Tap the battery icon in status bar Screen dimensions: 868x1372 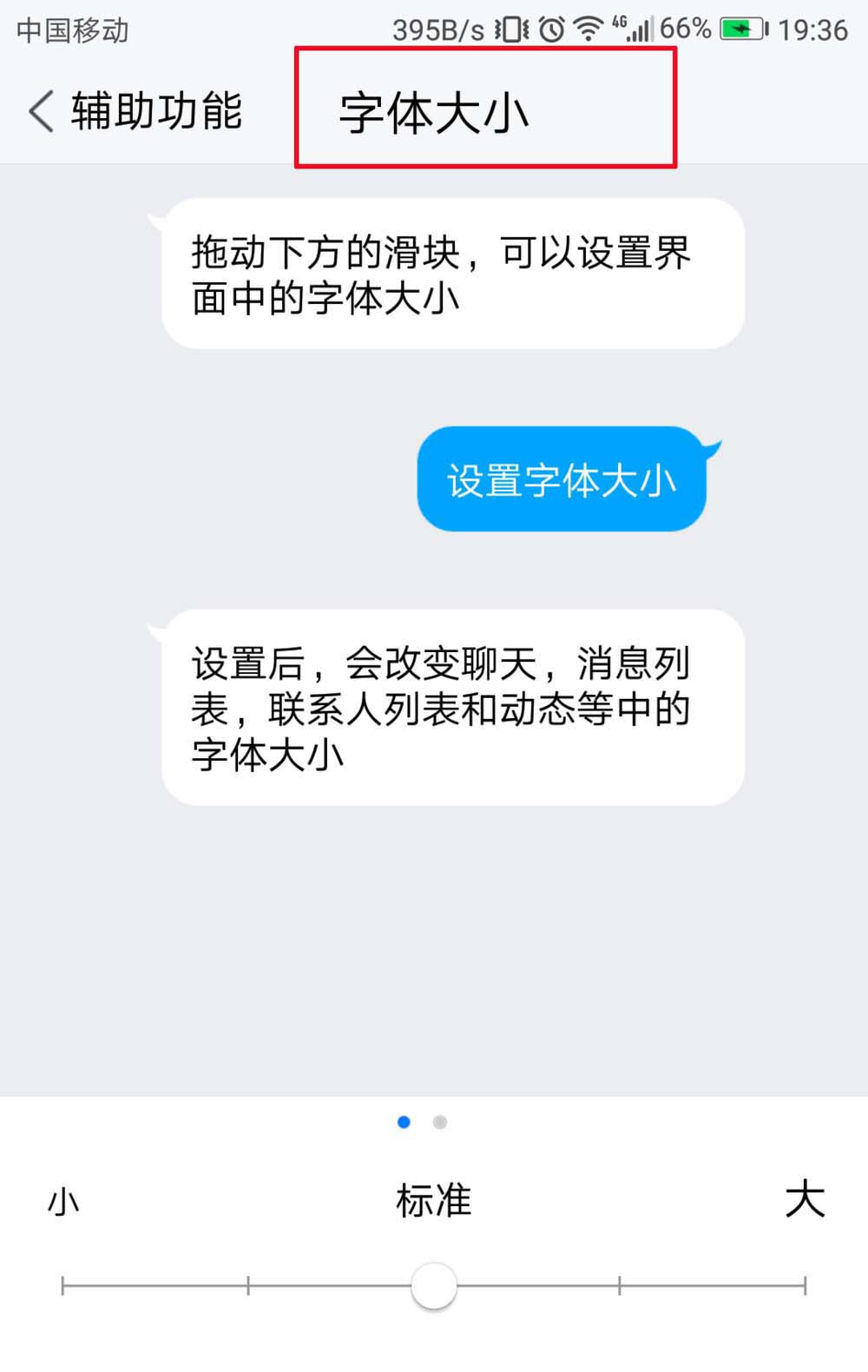click(x=742, y=29)
